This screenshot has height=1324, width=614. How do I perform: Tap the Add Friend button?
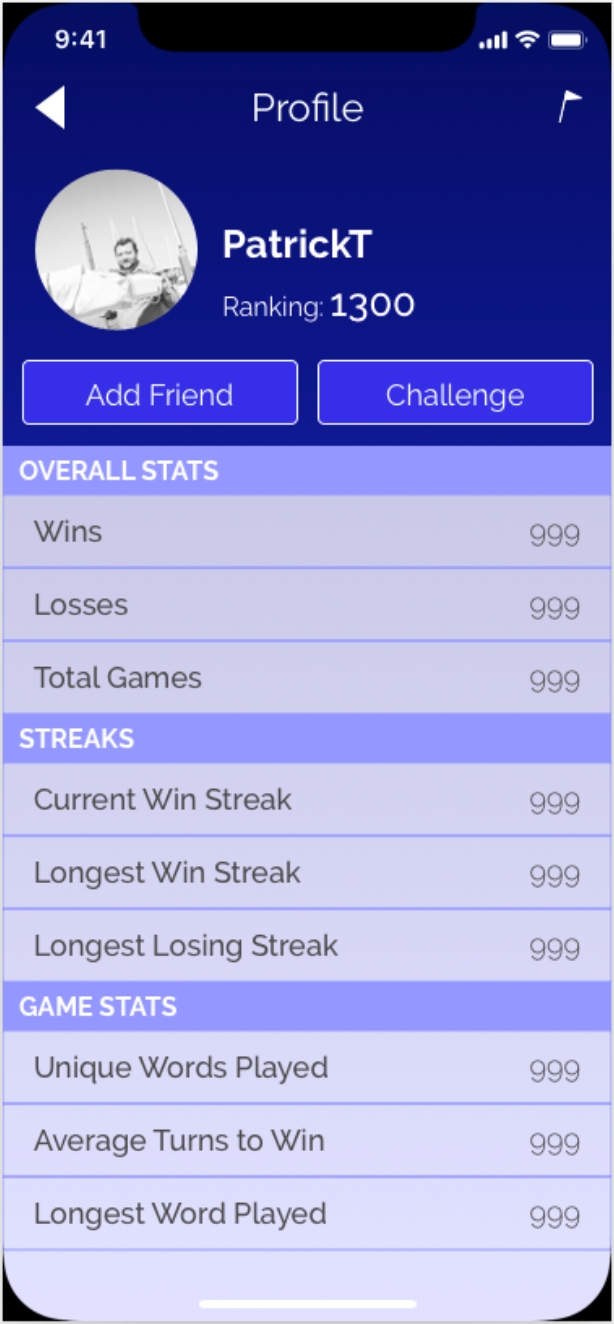click(x=160, y=394)
